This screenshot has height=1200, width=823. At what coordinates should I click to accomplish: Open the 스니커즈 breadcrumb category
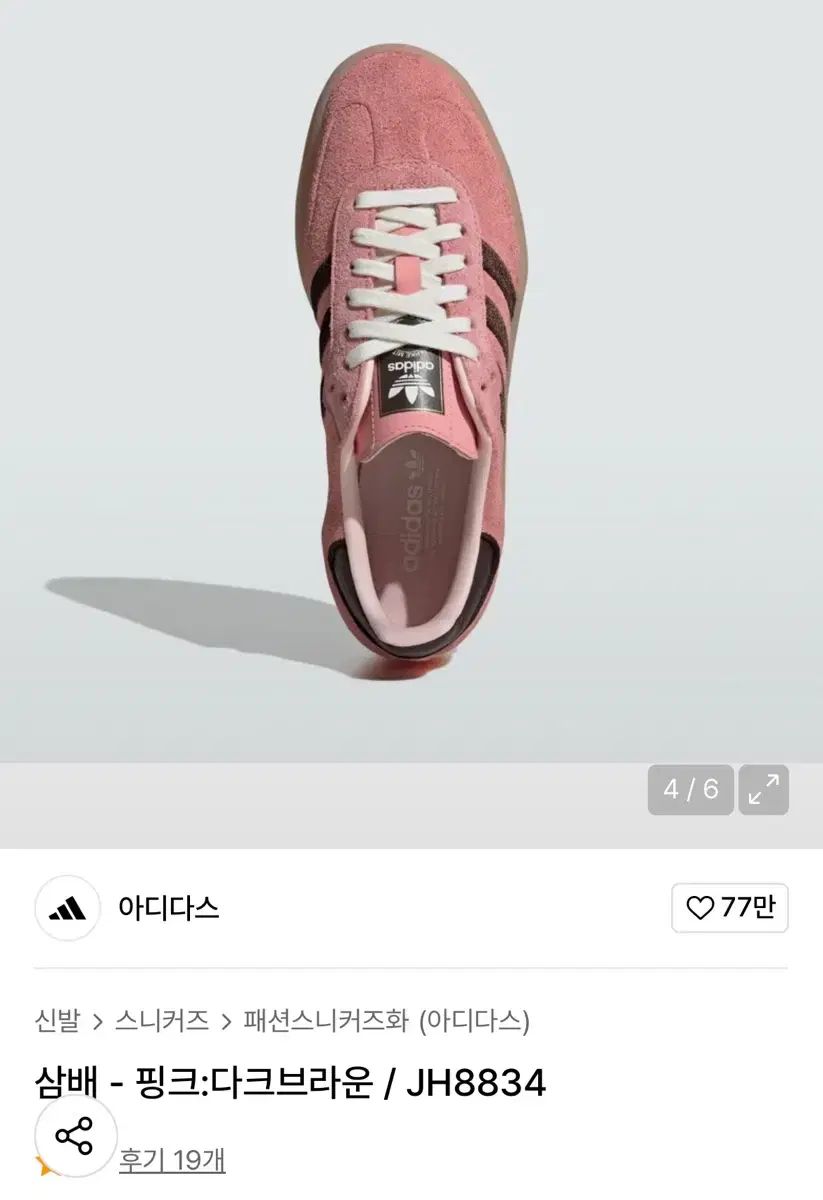tap(162, 1021)
